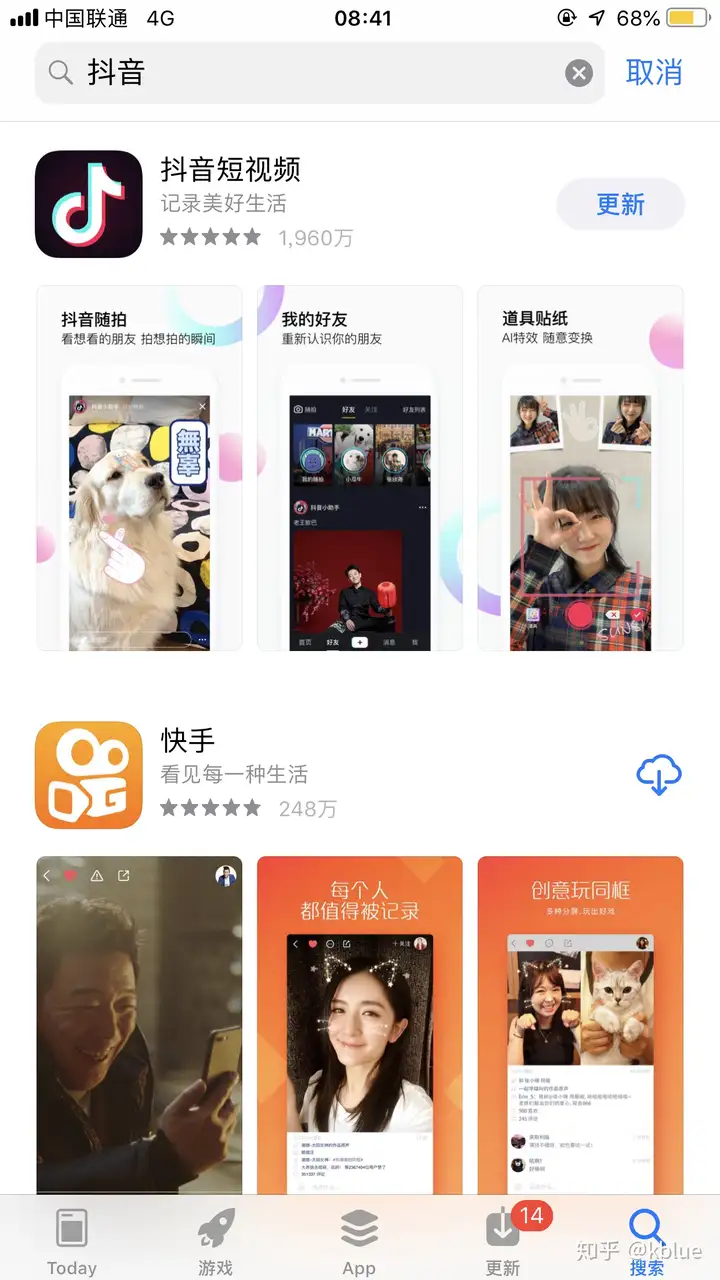The height and width of the screenshot is (1280, 720).
Task: Select the 搜索 tab
Action: click(646, 1240)
